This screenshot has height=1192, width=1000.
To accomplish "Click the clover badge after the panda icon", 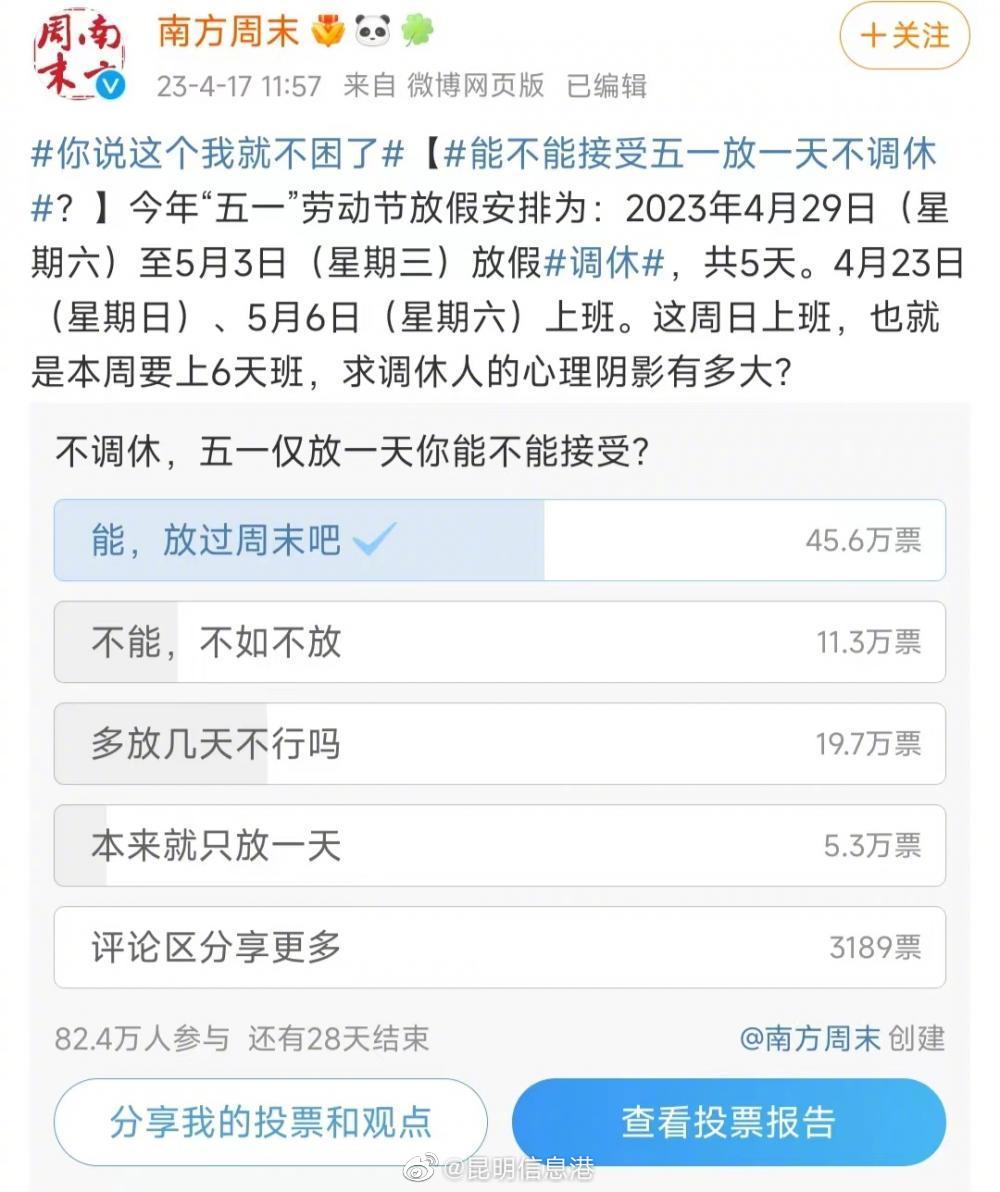I will (x=415, y=31).
